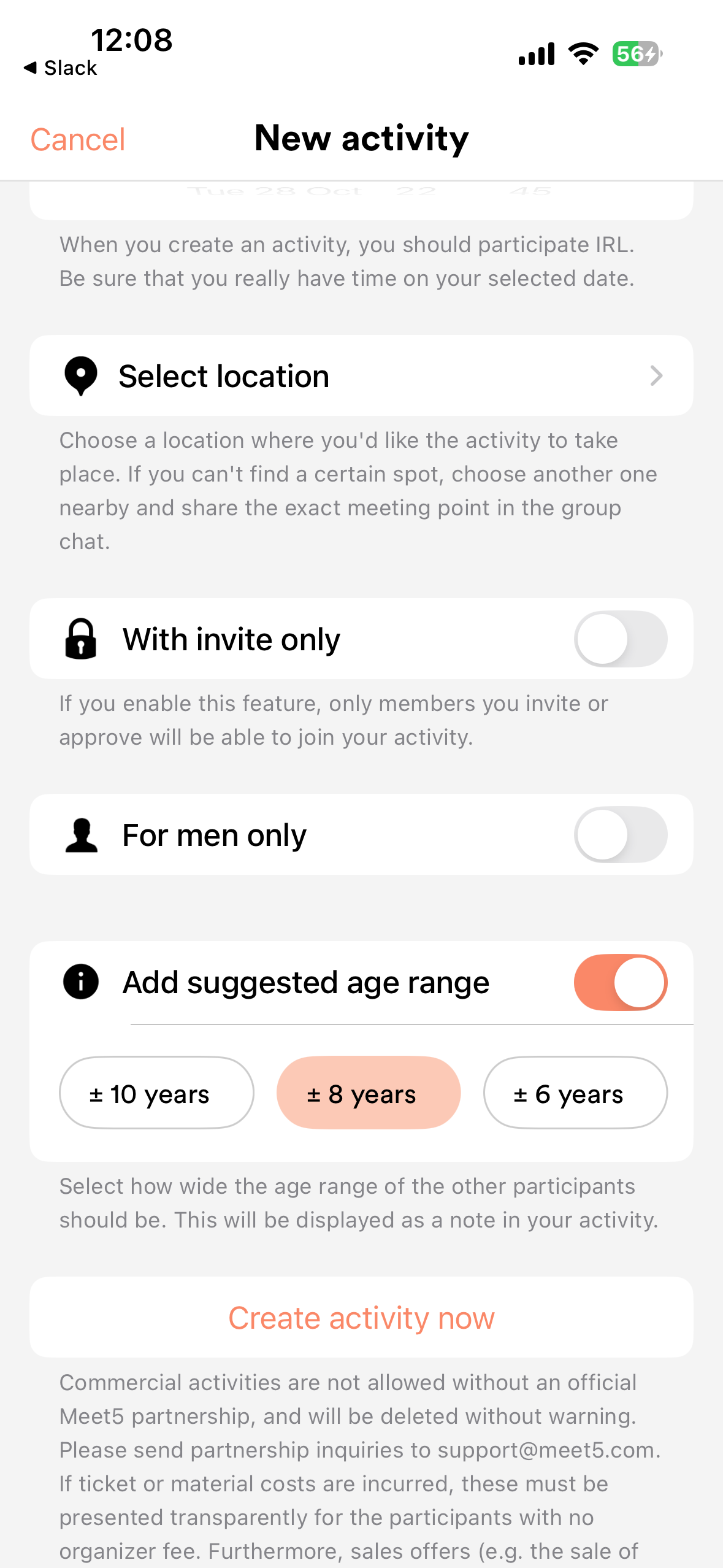Select the ± 8 years chip
This screenshot has height=1568, width=723.
point(368,1093)
